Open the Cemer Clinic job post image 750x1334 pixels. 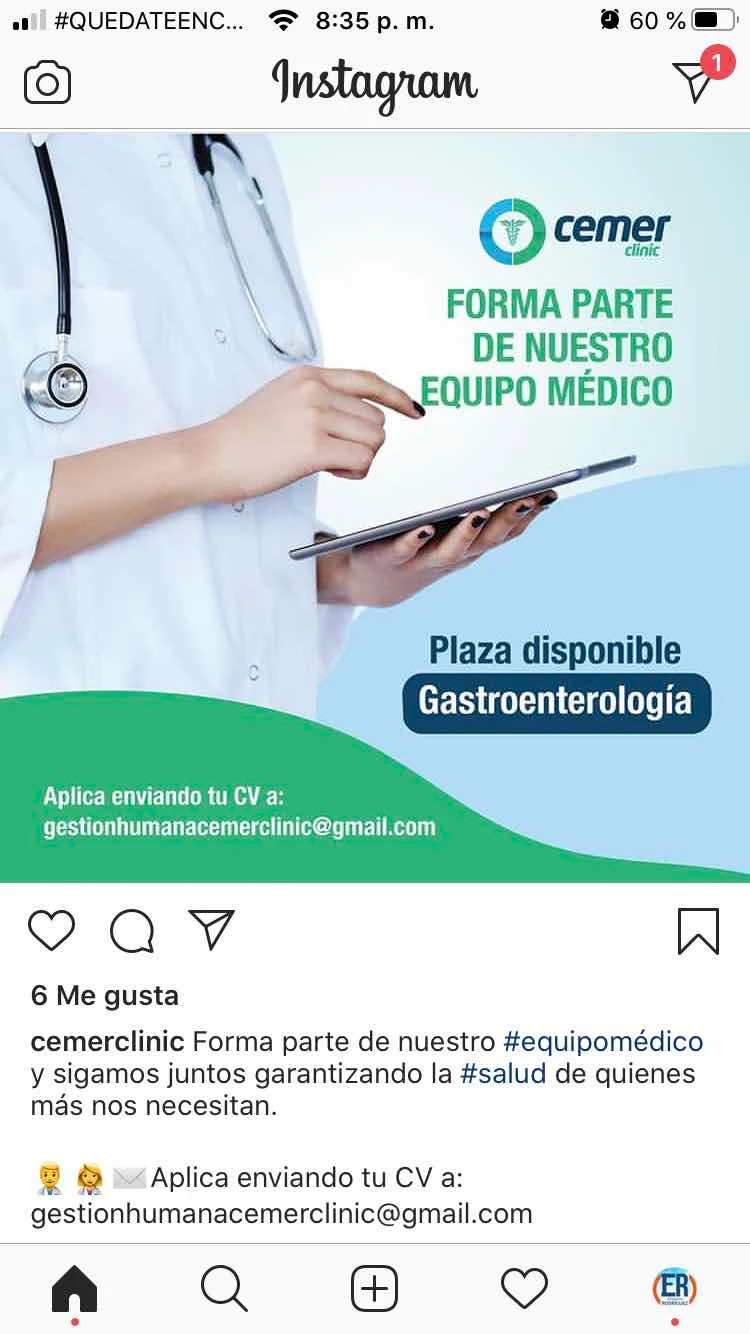click(375, 506)
